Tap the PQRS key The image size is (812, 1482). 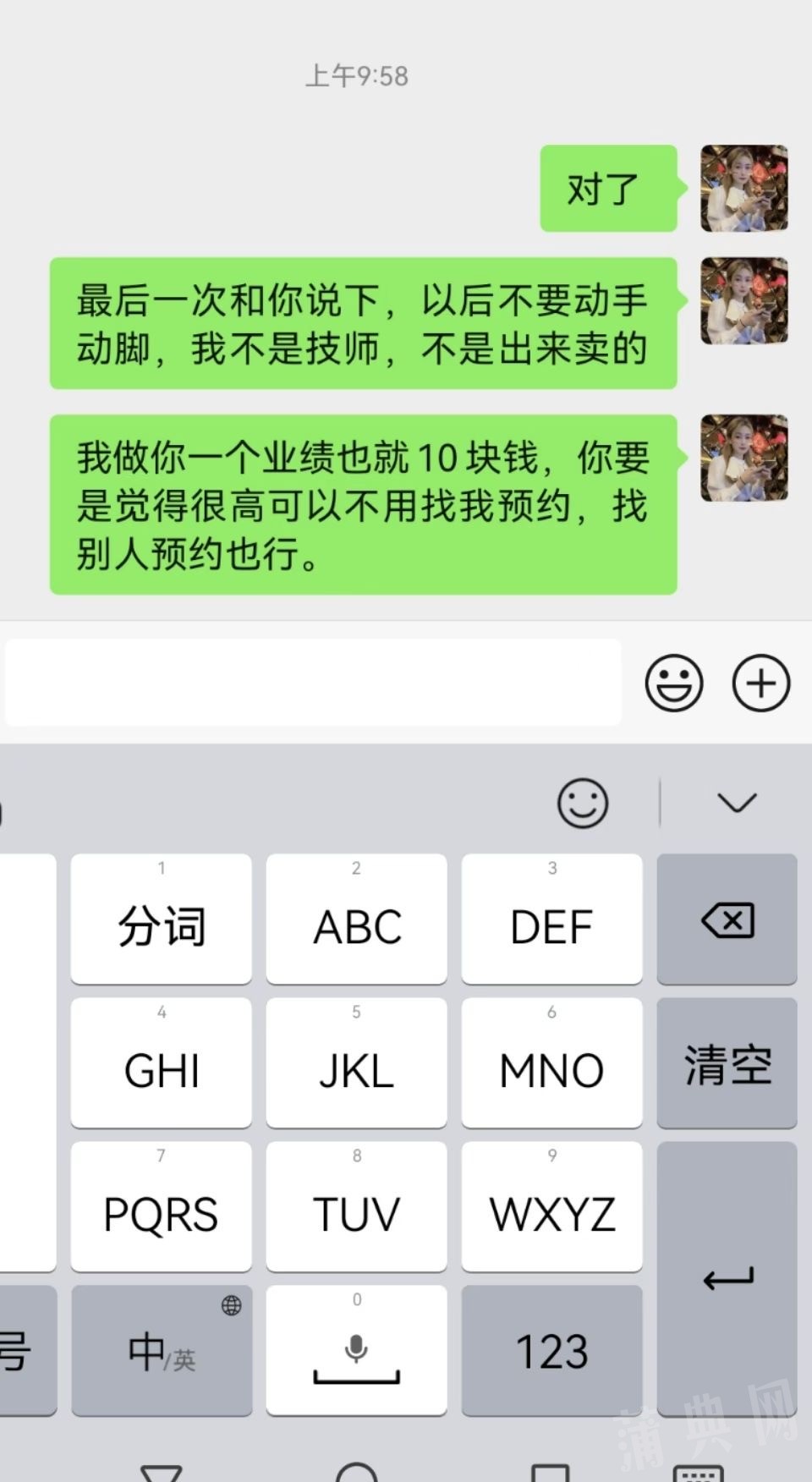click(x=162, y=1207)
